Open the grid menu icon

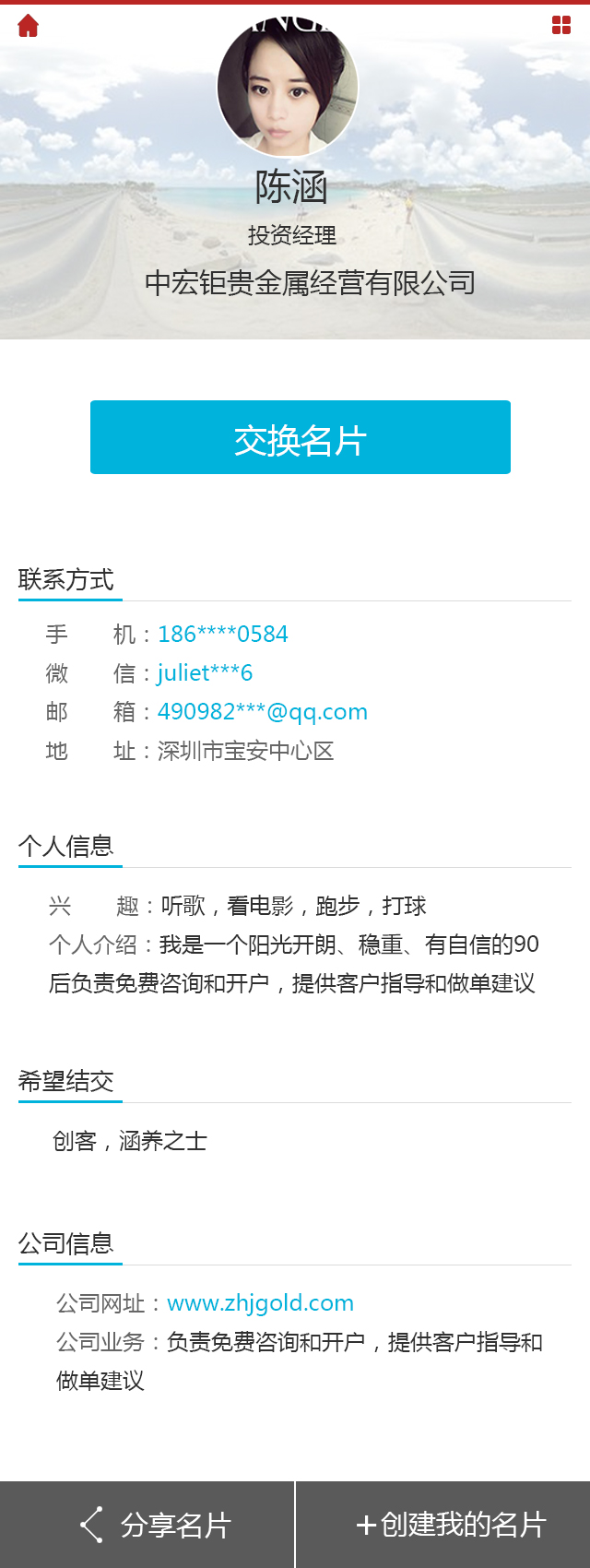pos(560,25)
